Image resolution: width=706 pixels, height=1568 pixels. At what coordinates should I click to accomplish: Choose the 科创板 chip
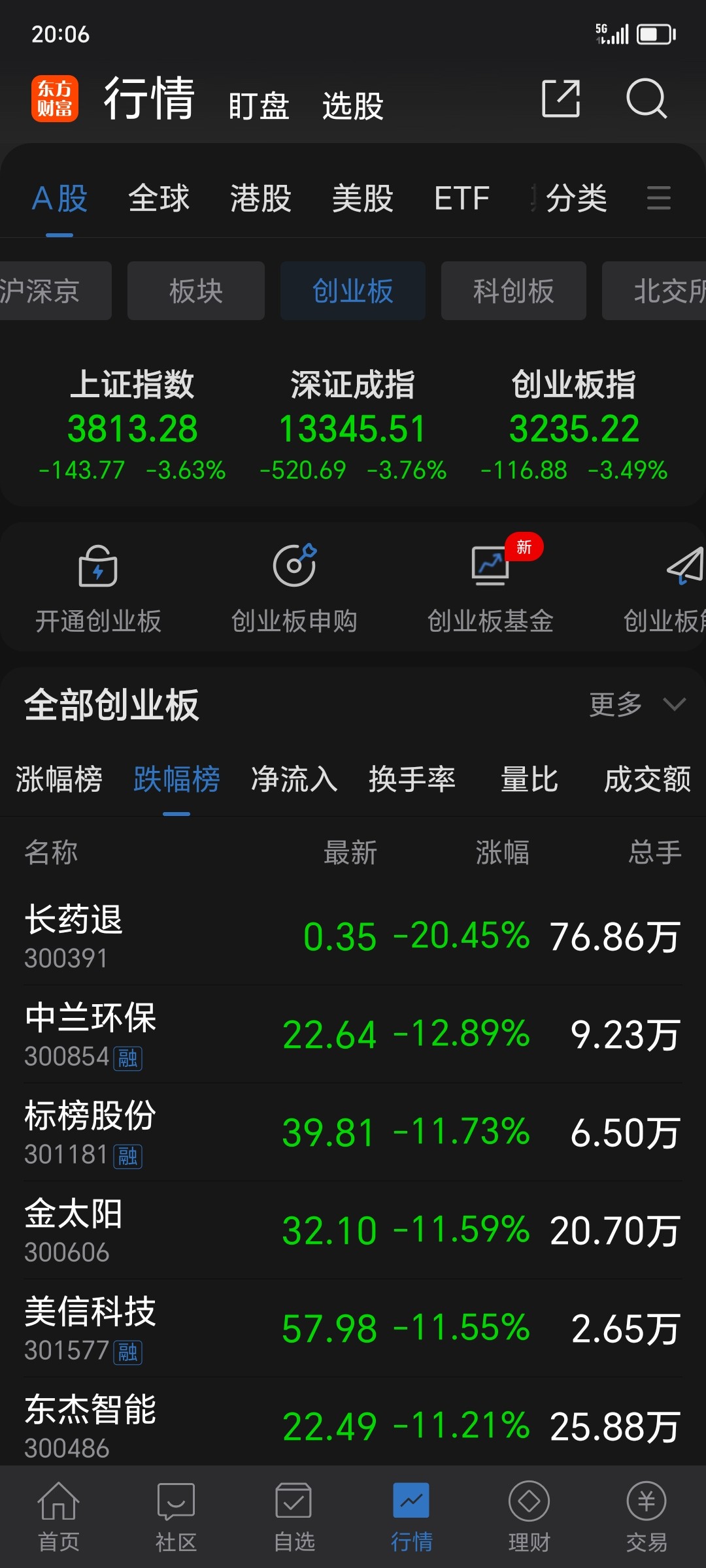coord(513,291)
